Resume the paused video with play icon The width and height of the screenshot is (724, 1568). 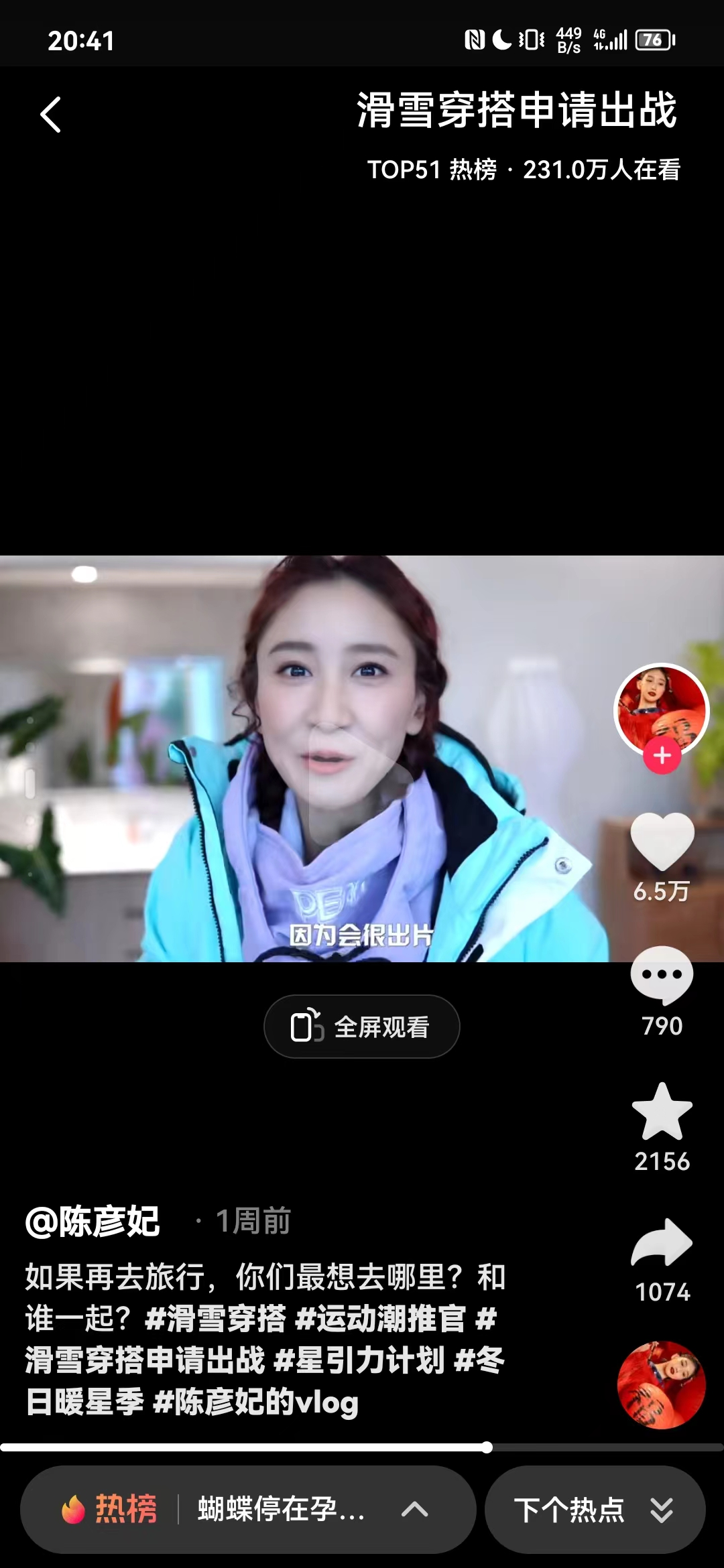pyautogui.click(x=361, y=783)
